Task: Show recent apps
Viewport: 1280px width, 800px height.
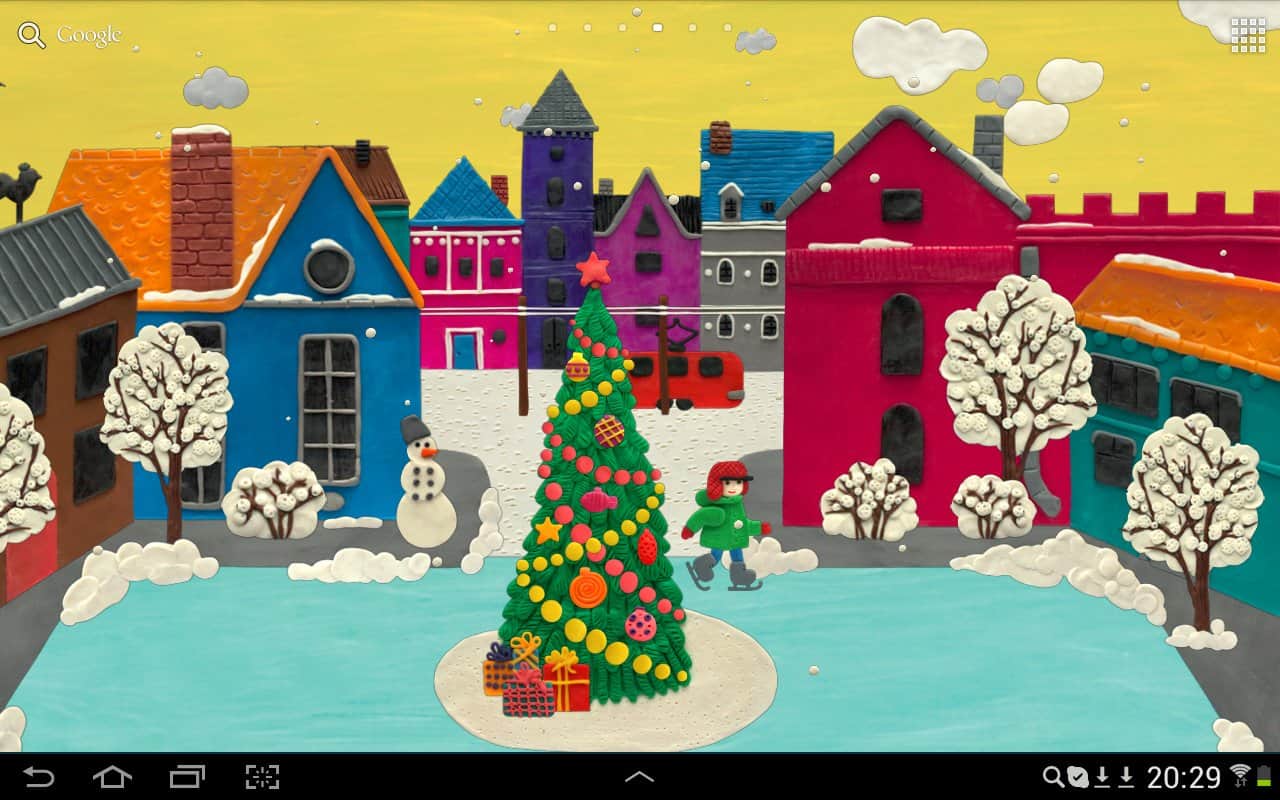Action: (187, 776)
